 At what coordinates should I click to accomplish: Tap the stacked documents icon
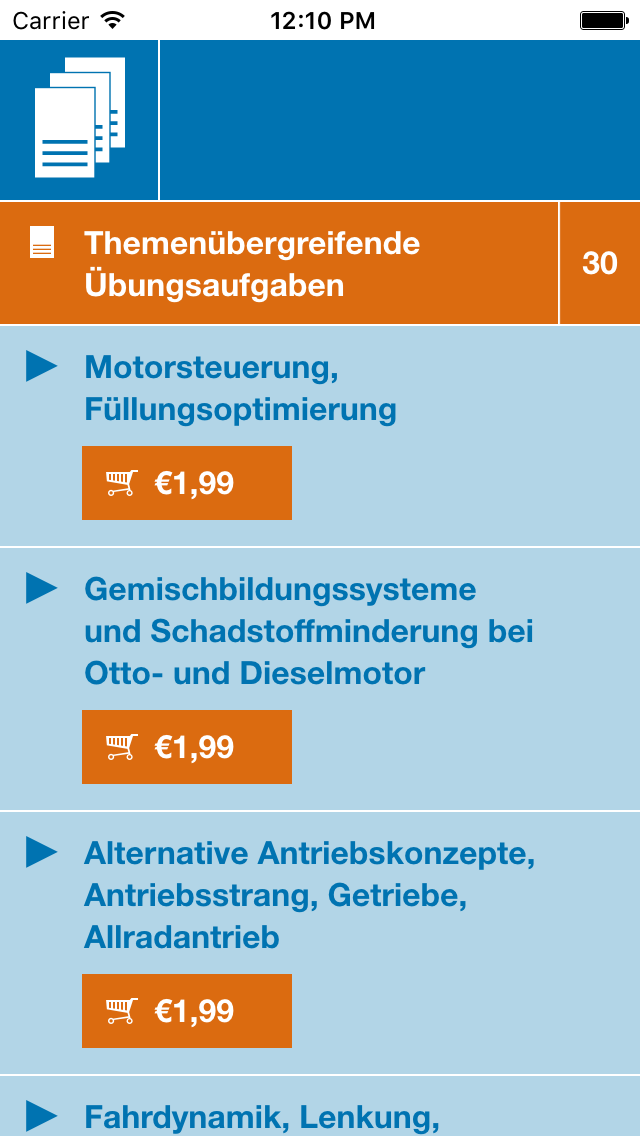coord(79,119)
